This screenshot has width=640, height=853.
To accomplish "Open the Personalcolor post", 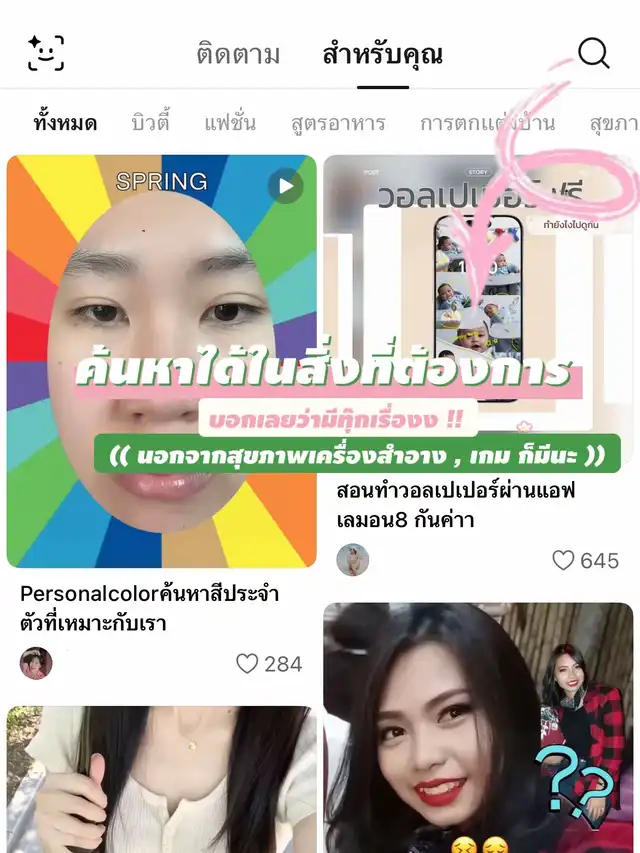I will (x=161, y=360).
